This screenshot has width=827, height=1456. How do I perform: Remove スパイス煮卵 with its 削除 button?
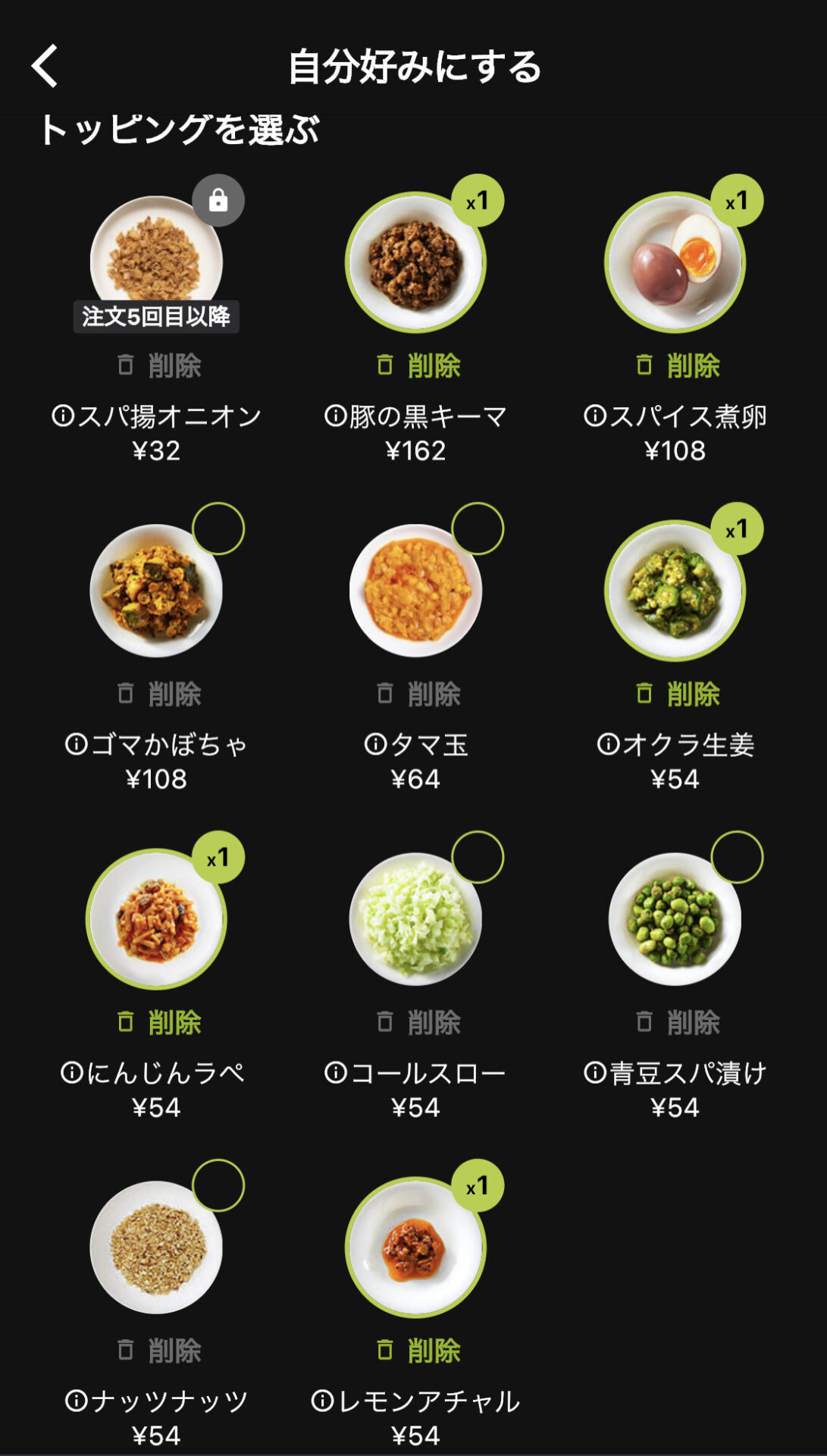coord(678,366)
